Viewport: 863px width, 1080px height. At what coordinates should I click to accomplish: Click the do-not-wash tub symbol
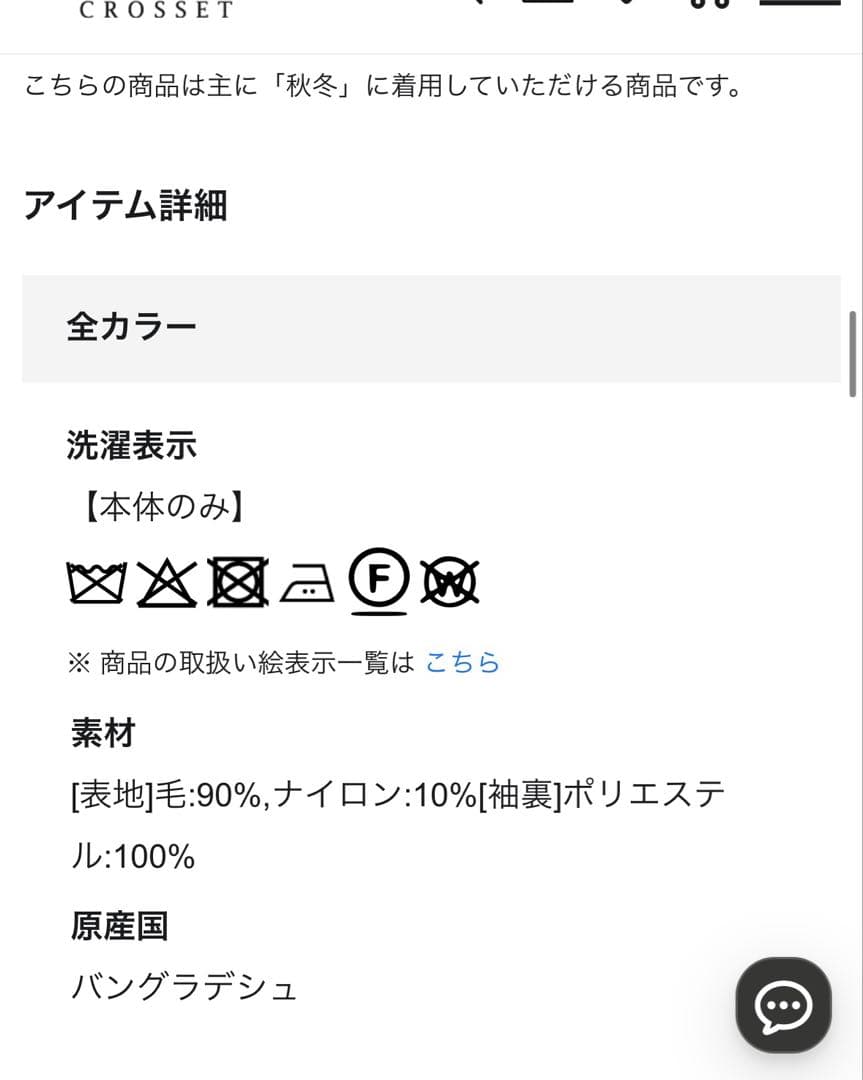(x=94, y=580)
